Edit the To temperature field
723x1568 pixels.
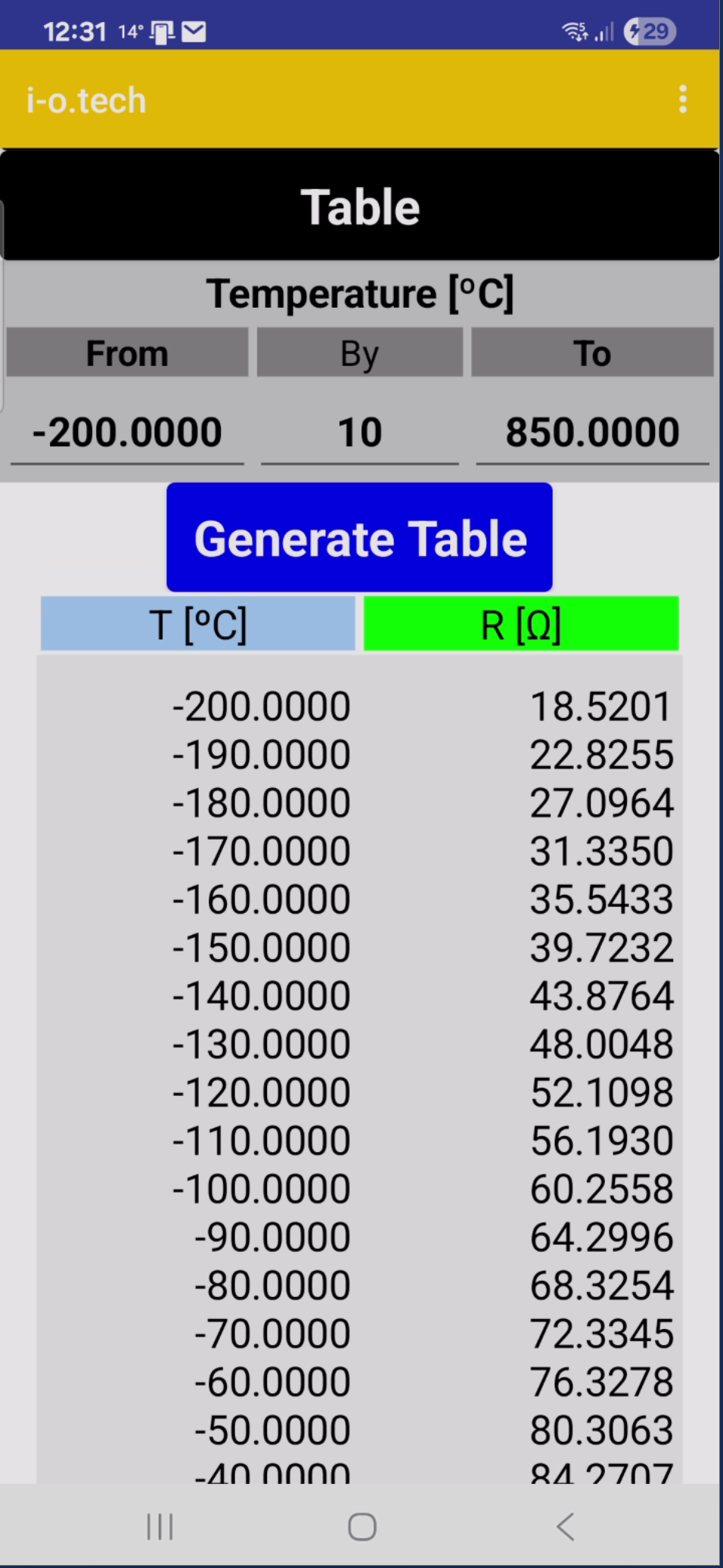592,433
